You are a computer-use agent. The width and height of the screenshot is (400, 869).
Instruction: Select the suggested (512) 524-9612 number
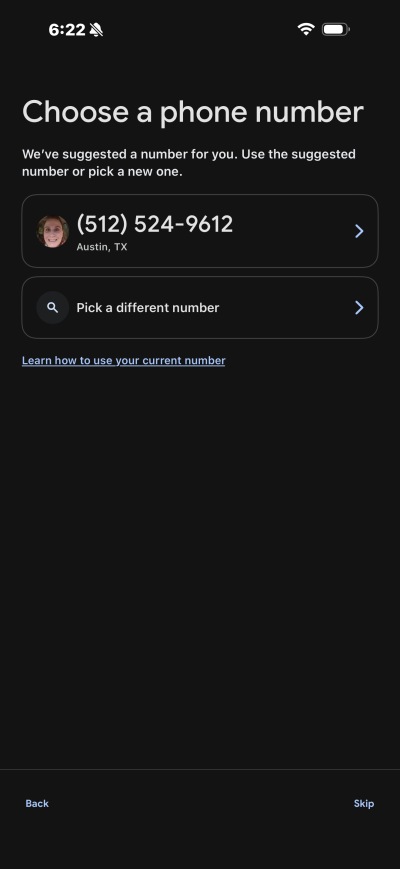click(199, 231)
